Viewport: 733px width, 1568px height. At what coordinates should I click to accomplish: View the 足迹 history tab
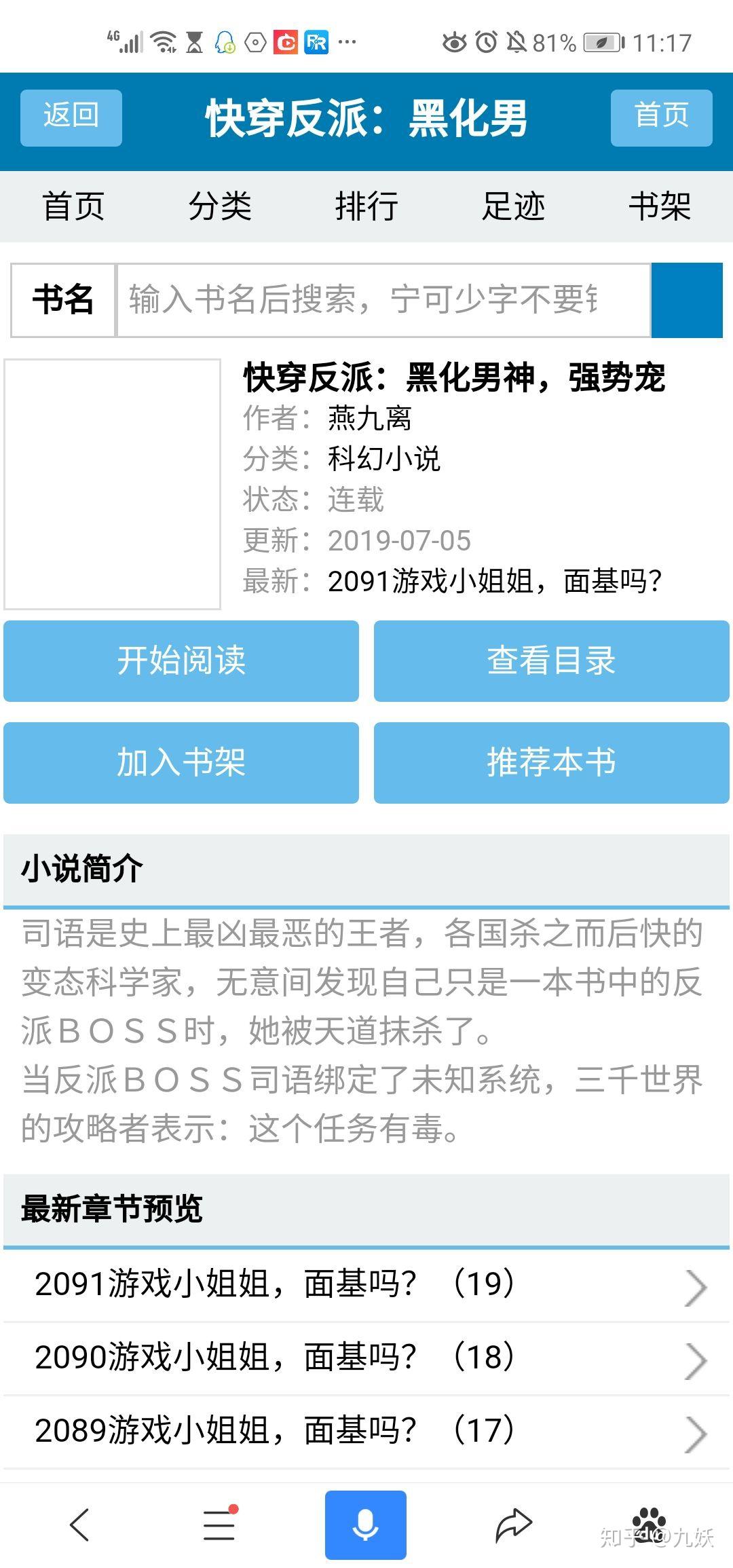[x=513, y=206]
